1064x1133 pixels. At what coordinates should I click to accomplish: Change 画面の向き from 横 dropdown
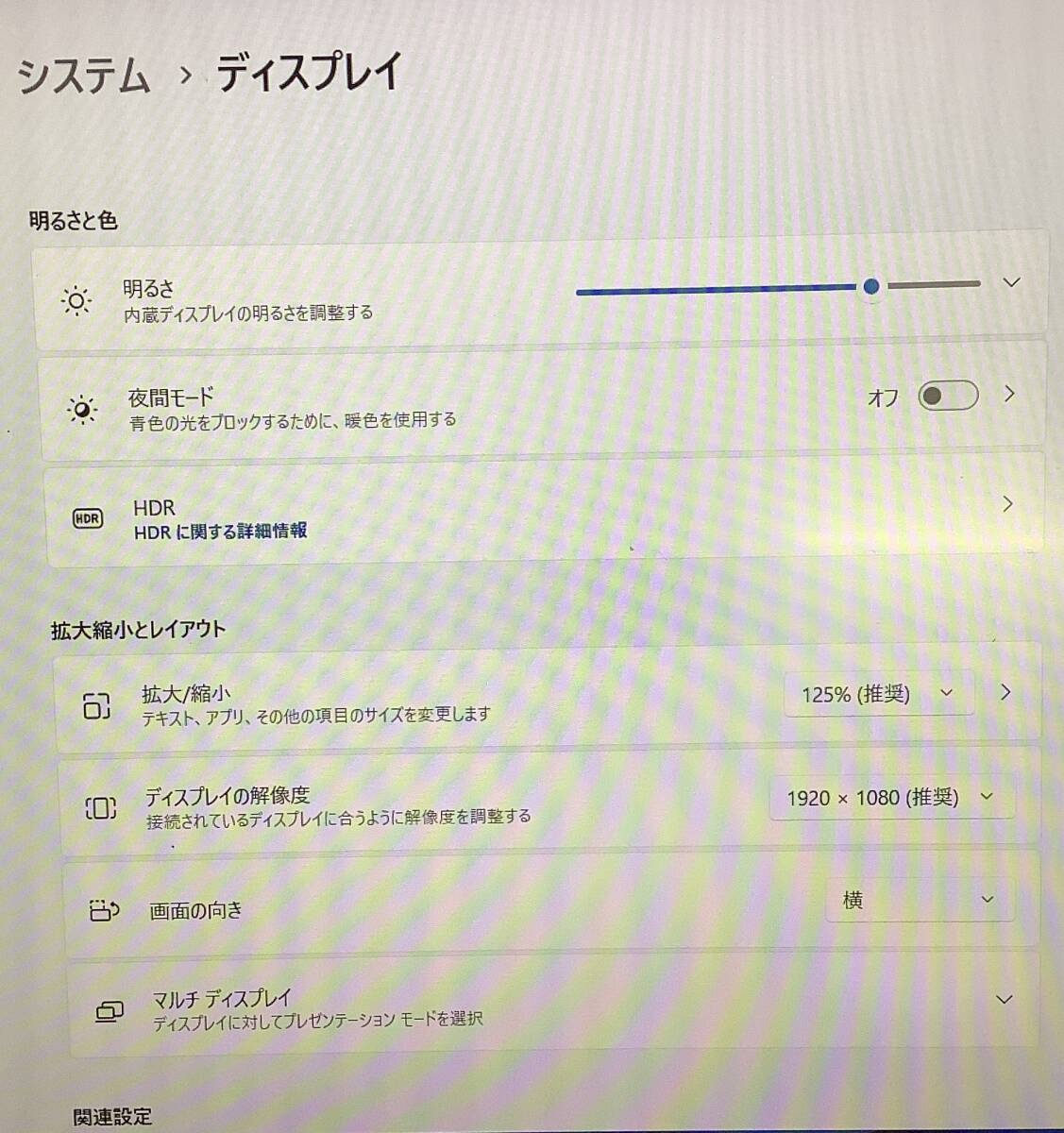(919, 901)
